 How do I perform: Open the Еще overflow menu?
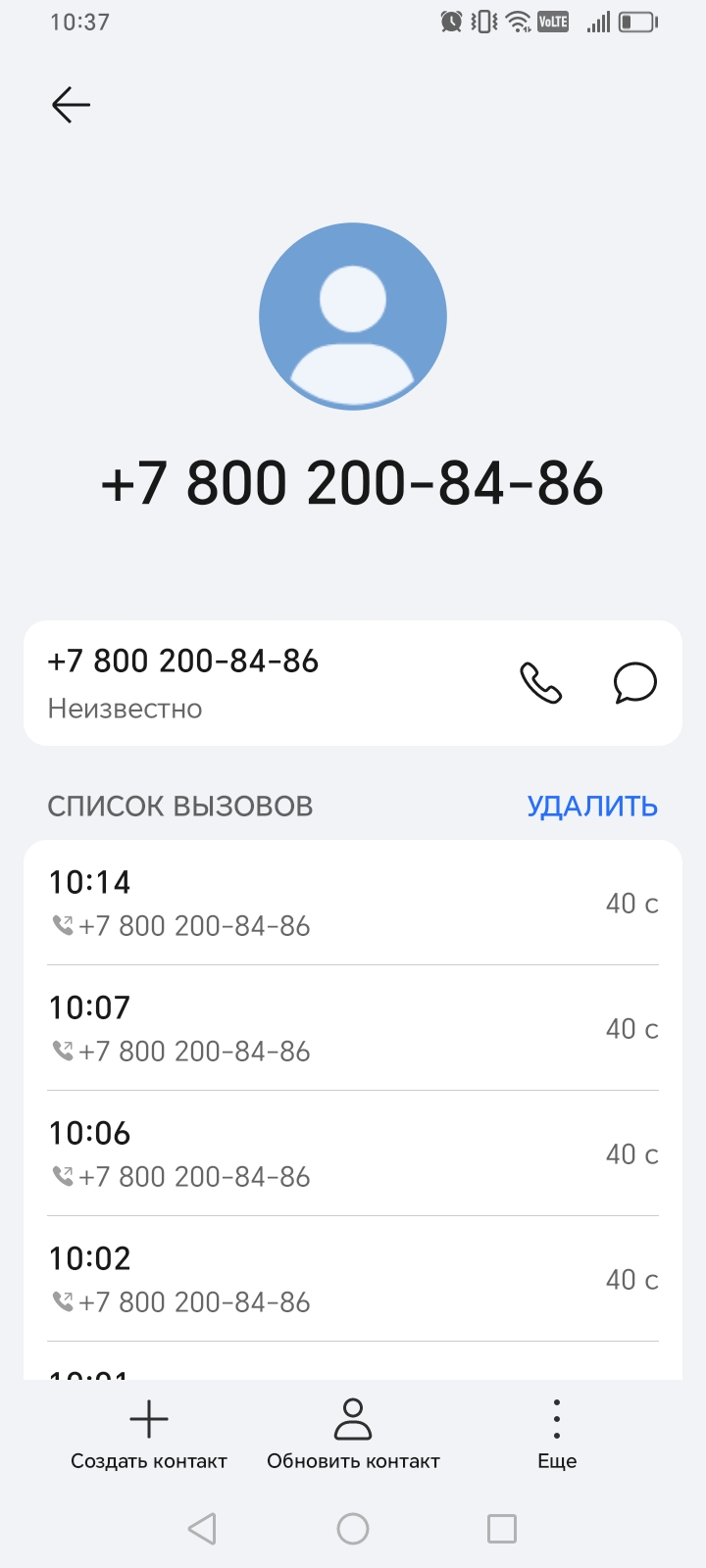(557, 1434)
